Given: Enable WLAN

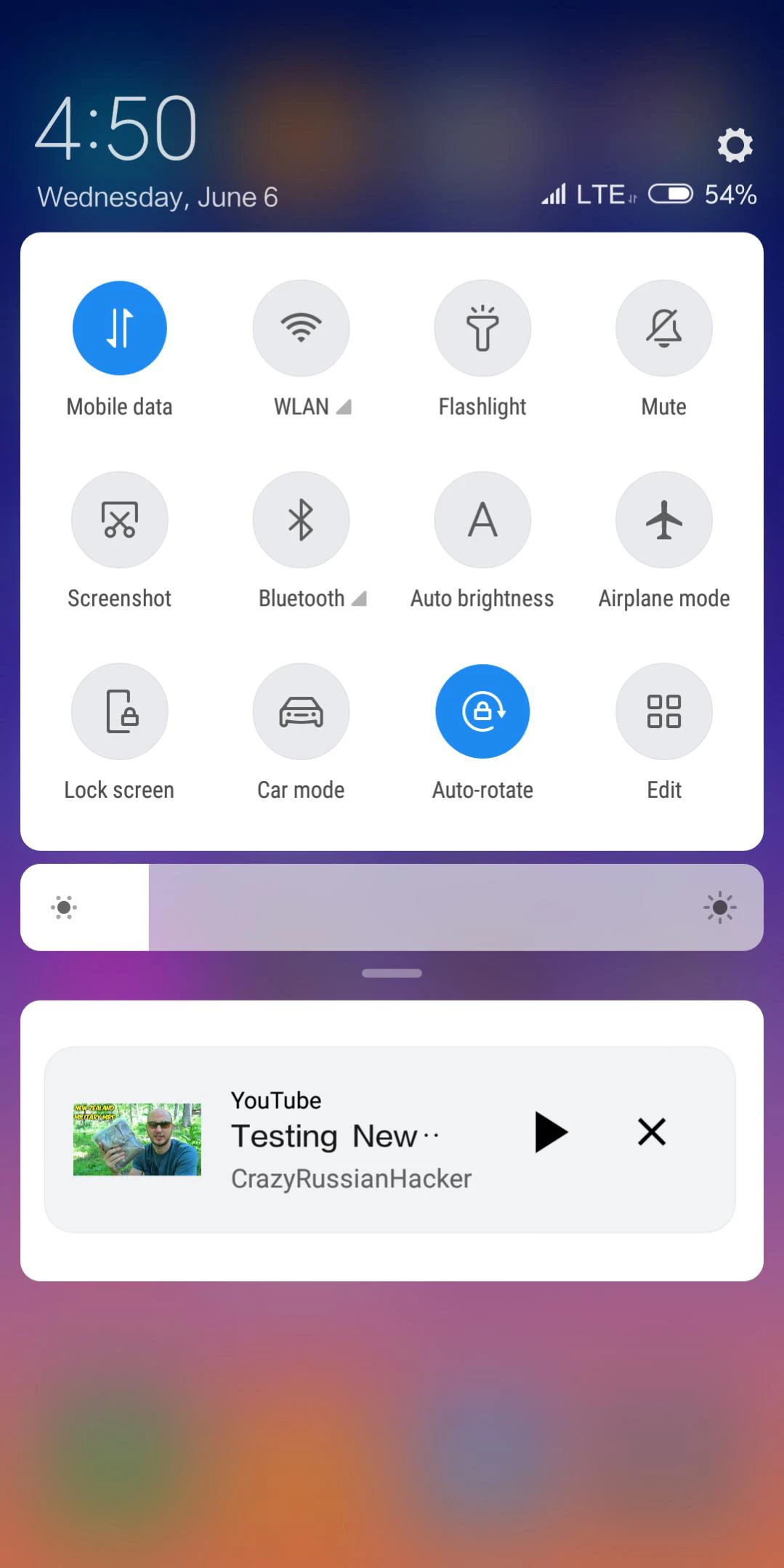Looking at the screenshot, I should 301,328.
